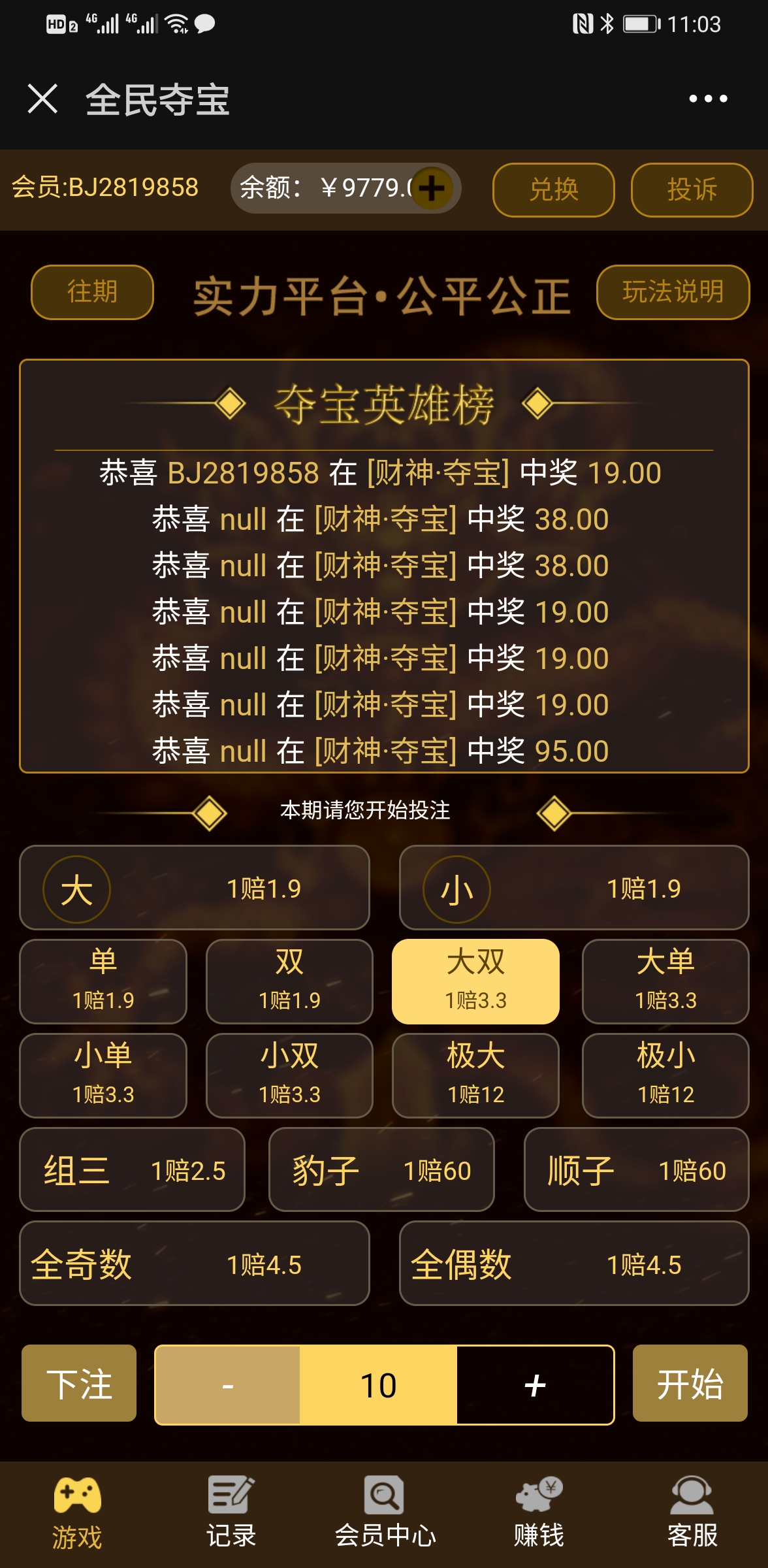The image size is (768, 1568).
Task: Tap the plus icon to top up balance
Action: pyautogui.click(x=432, y=189)
